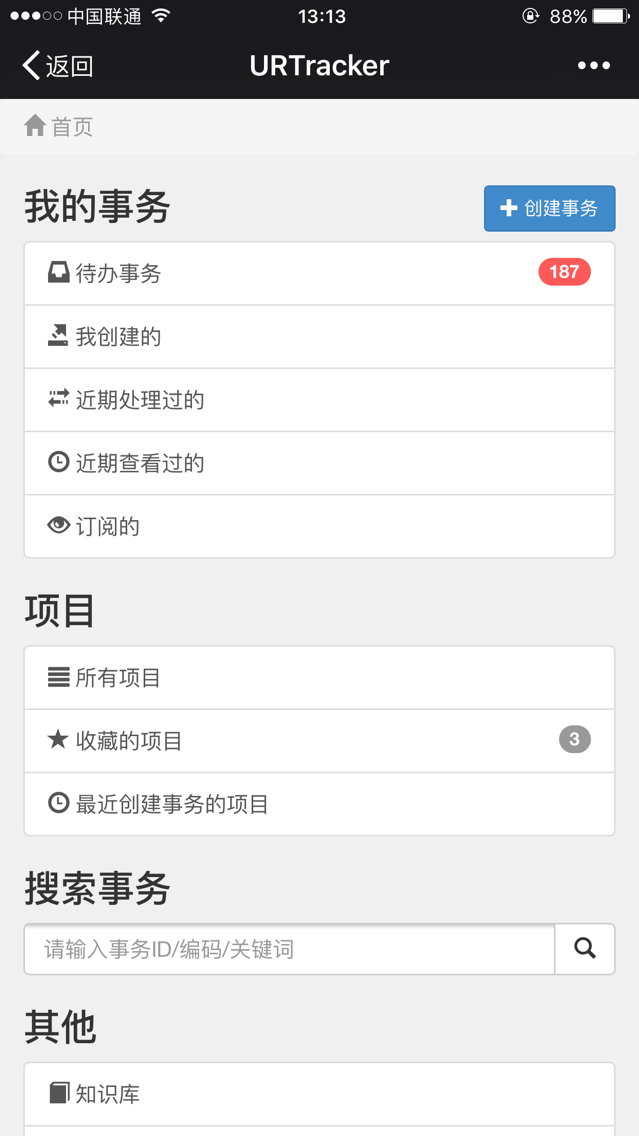Open 知识库 row
This screenshot has height=1136, width=639.
320,1094
